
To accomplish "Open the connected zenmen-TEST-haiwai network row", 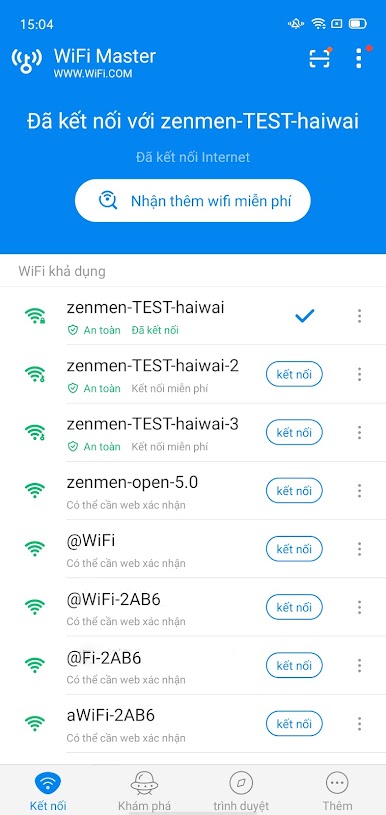I will [x=193, y=316].
